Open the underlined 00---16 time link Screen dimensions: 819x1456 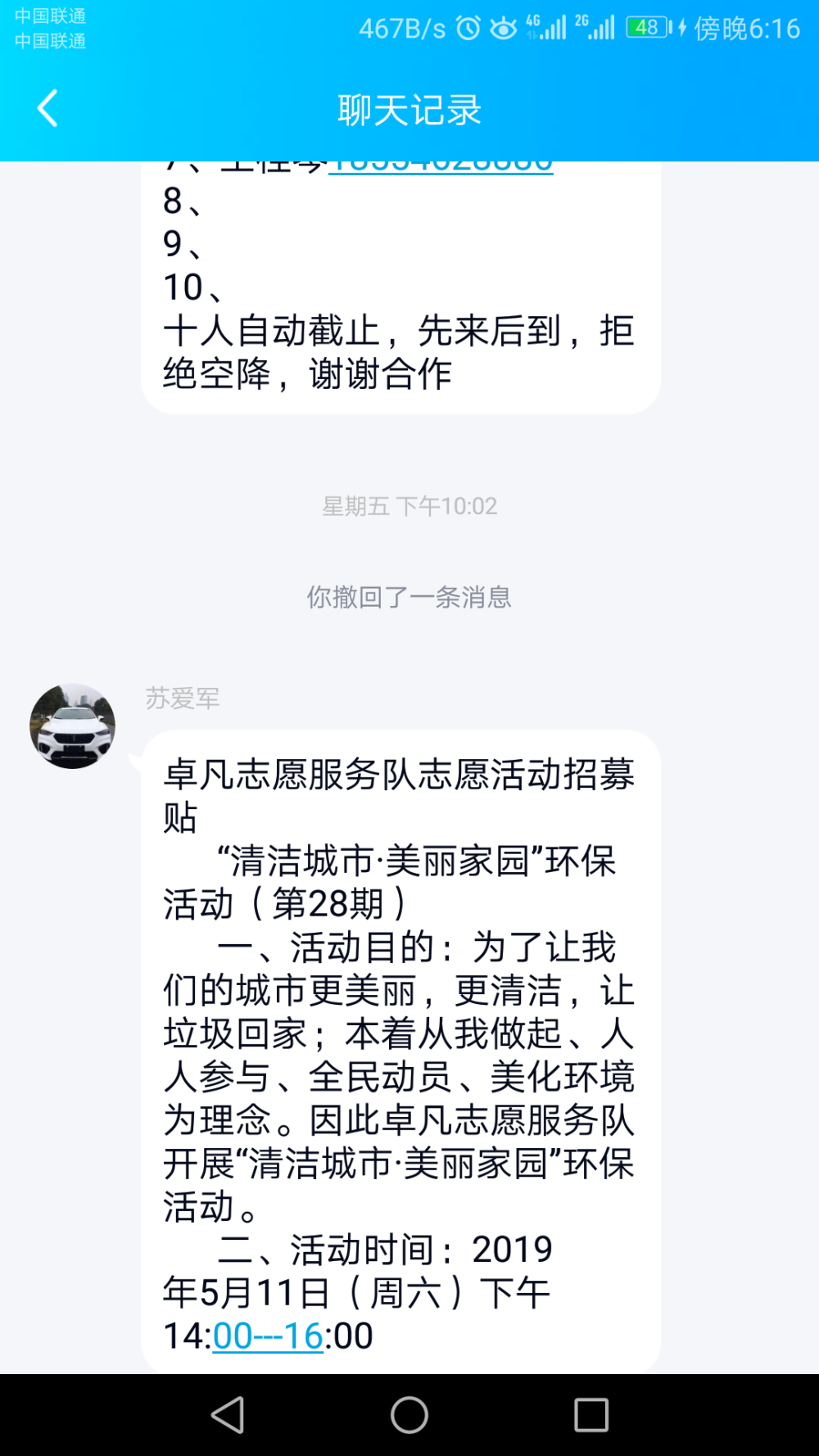pos(268,1336)
